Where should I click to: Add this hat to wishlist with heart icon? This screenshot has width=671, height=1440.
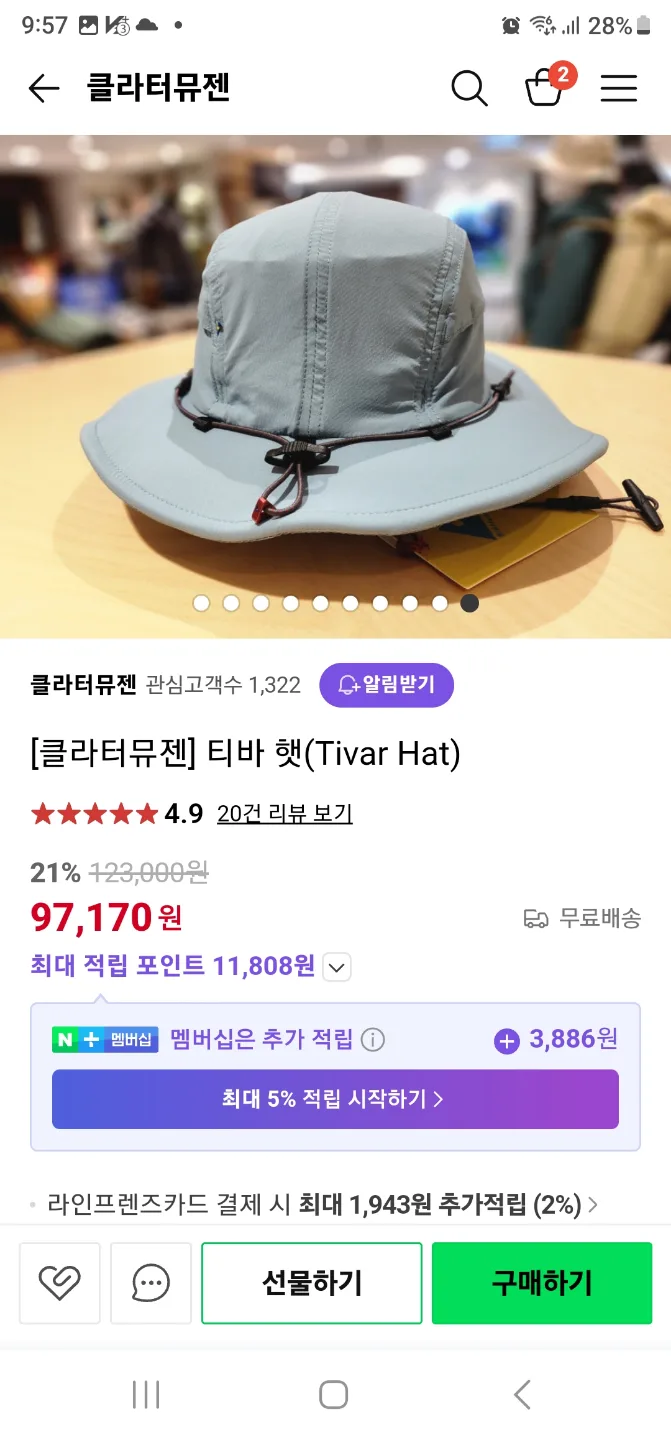point(59,1283)
